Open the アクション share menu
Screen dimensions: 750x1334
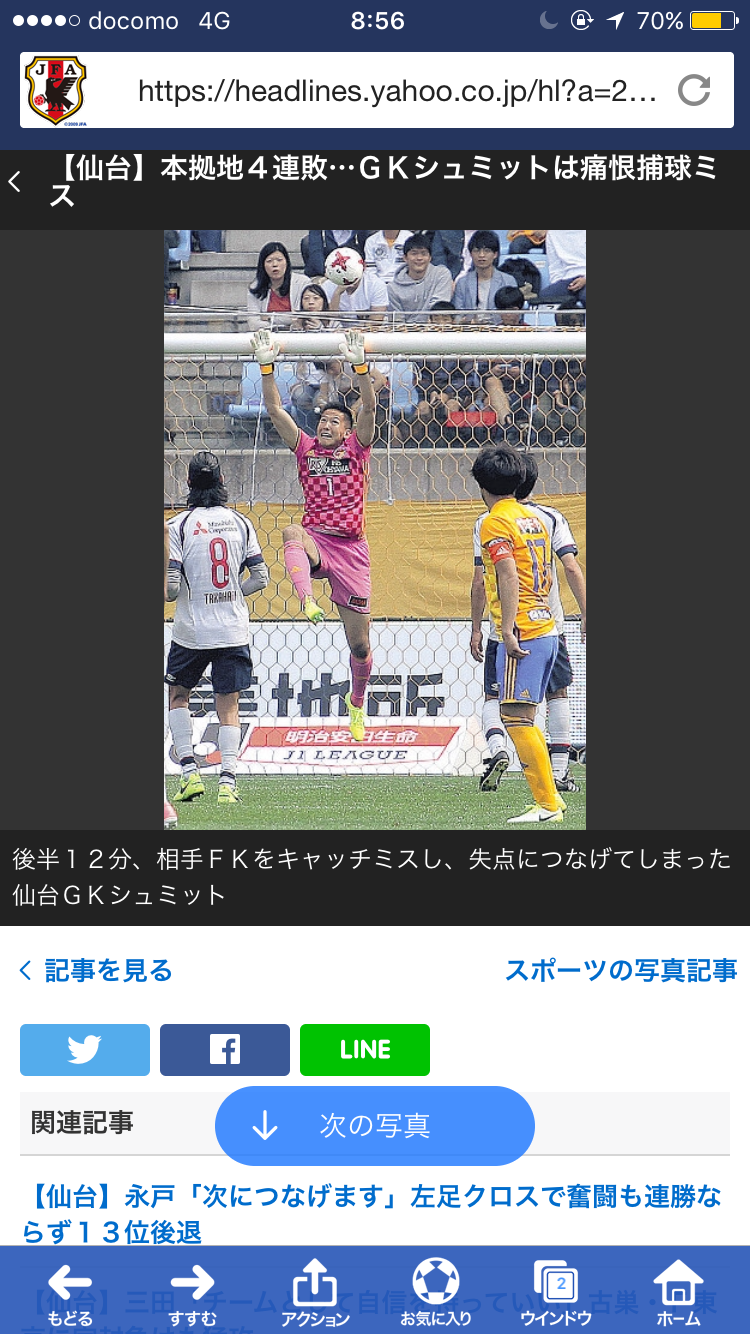pos(315,1292)
